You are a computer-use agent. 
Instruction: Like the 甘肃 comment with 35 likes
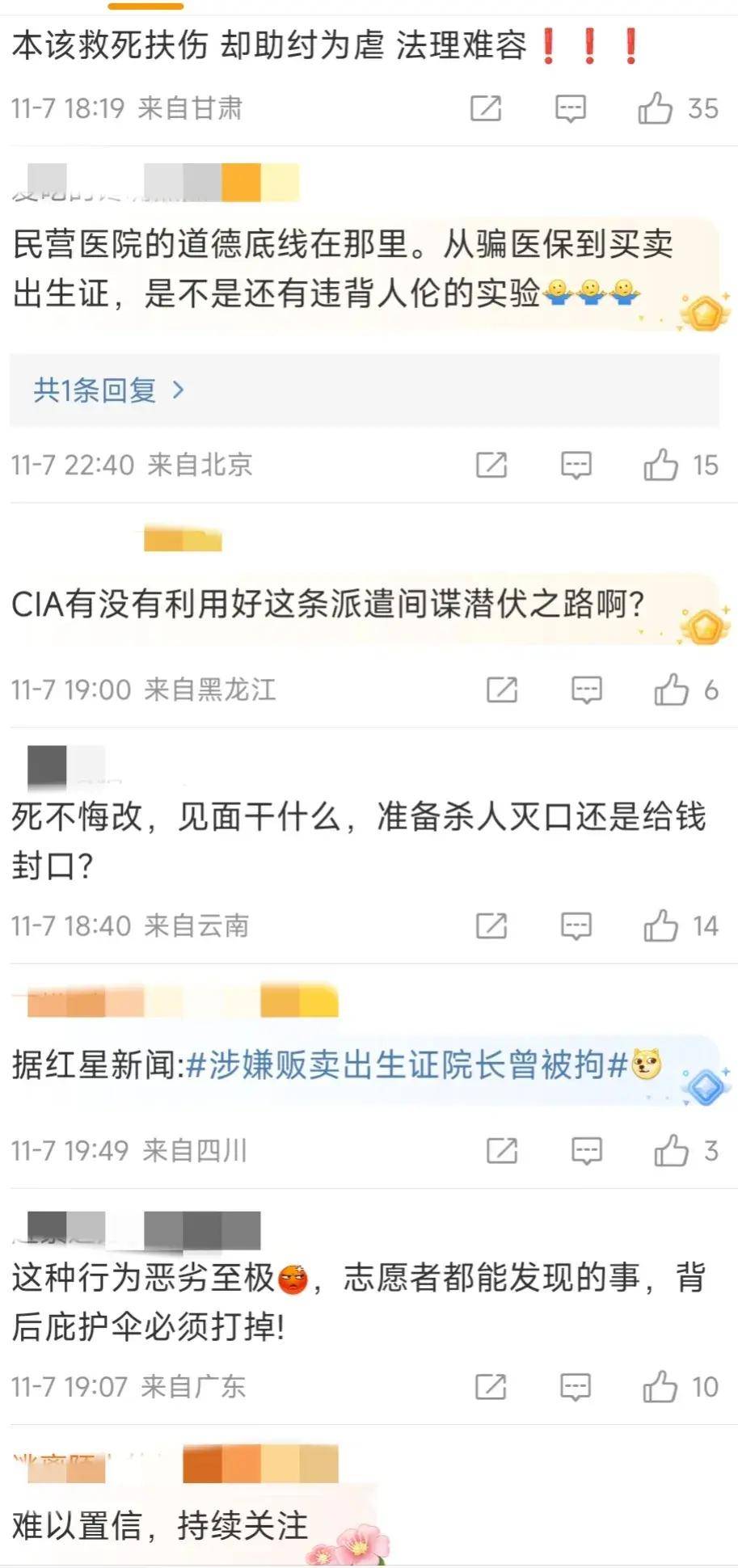655,108
